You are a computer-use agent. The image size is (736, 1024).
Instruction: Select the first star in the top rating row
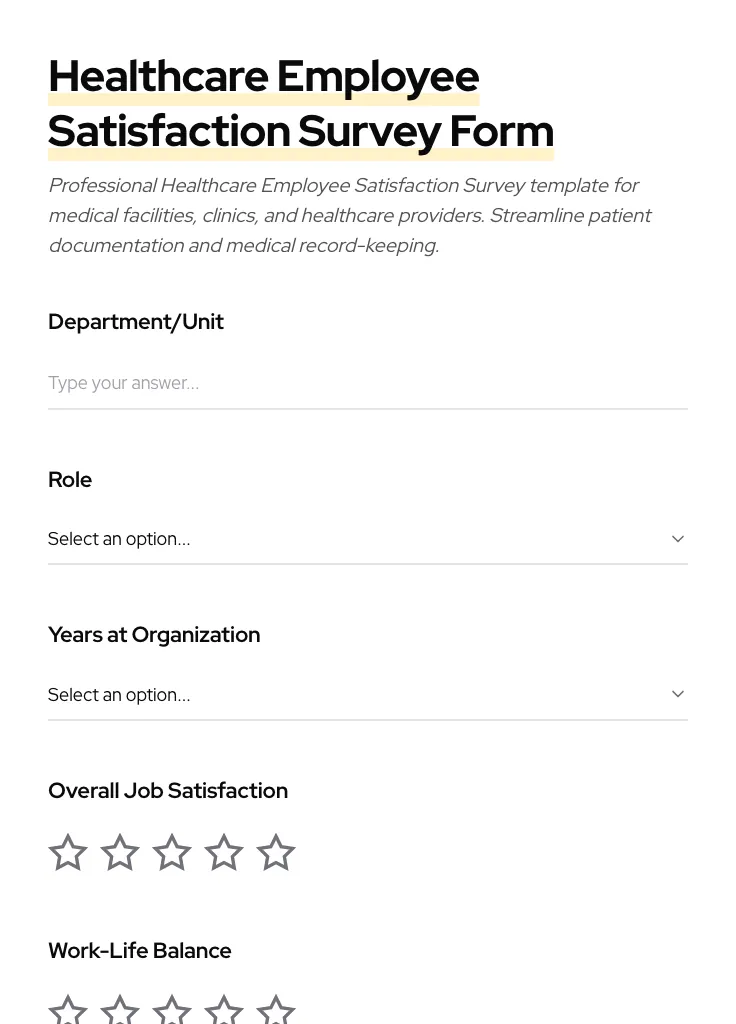click(67, 852)
